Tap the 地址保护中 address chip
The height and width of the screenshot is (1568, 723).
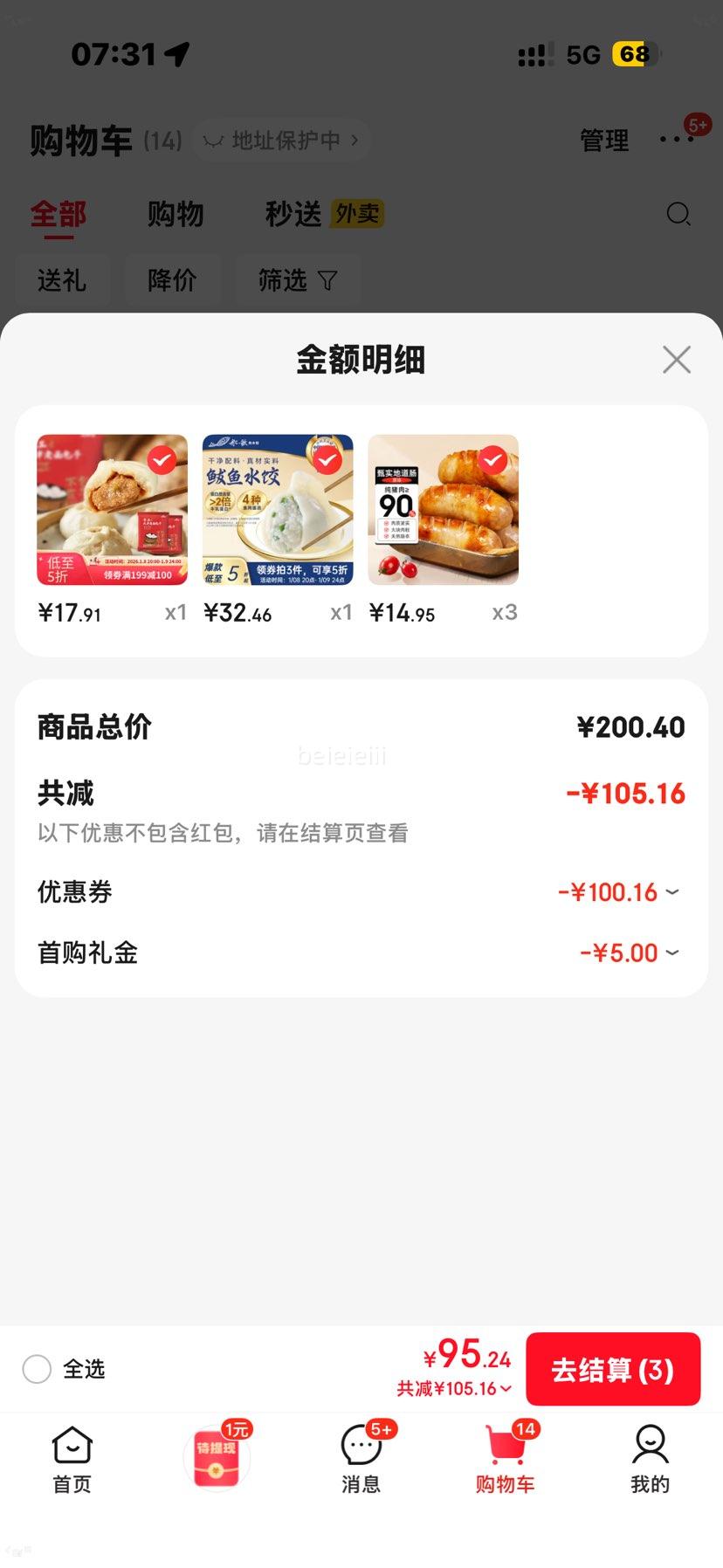coord(281,140)
